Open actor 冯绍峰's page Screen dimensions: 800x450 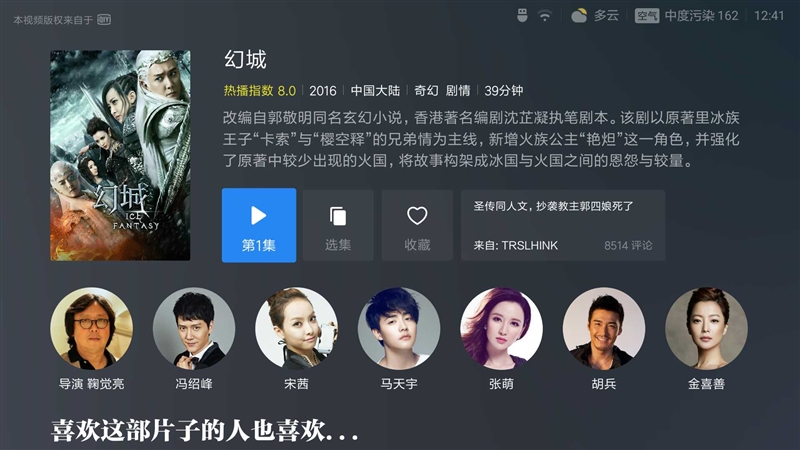(x=194, y=329)
